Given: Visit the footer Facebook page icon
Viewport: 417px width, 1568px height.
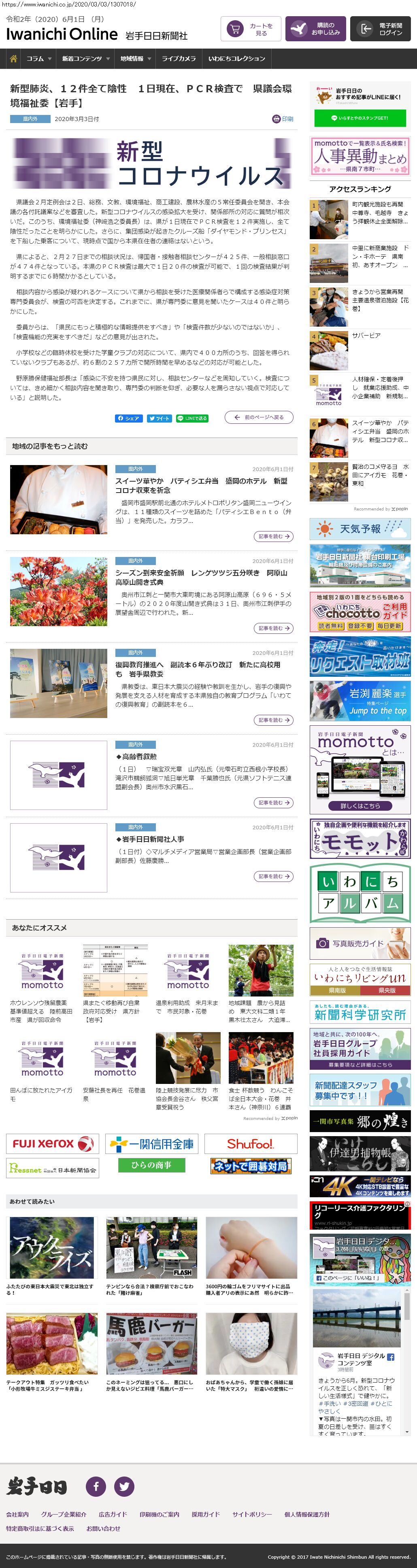Looking at the screenshot, I should pos(96,1486).
